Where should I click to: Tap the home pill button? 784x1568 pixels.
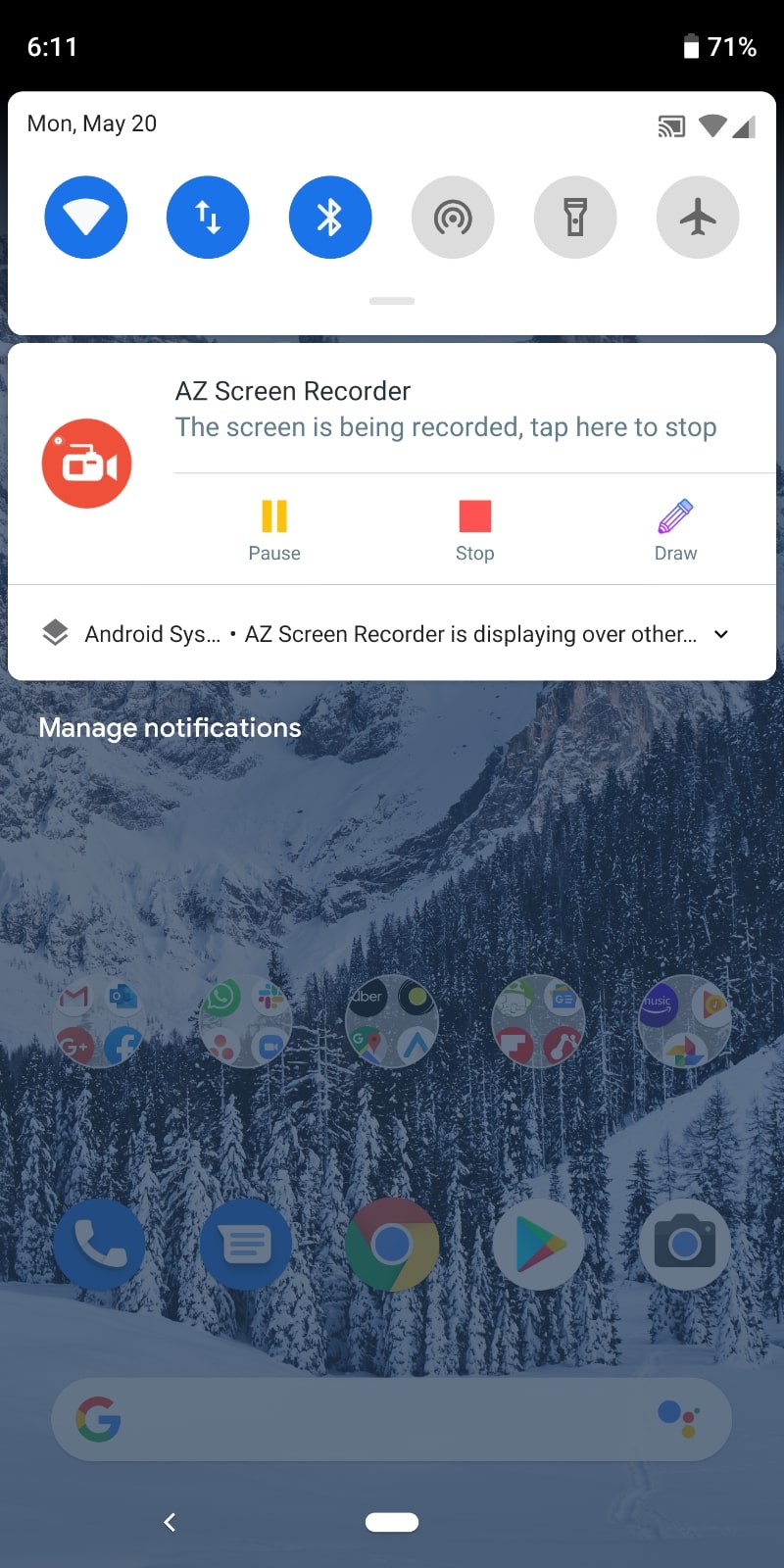(x=392, y=1522)
